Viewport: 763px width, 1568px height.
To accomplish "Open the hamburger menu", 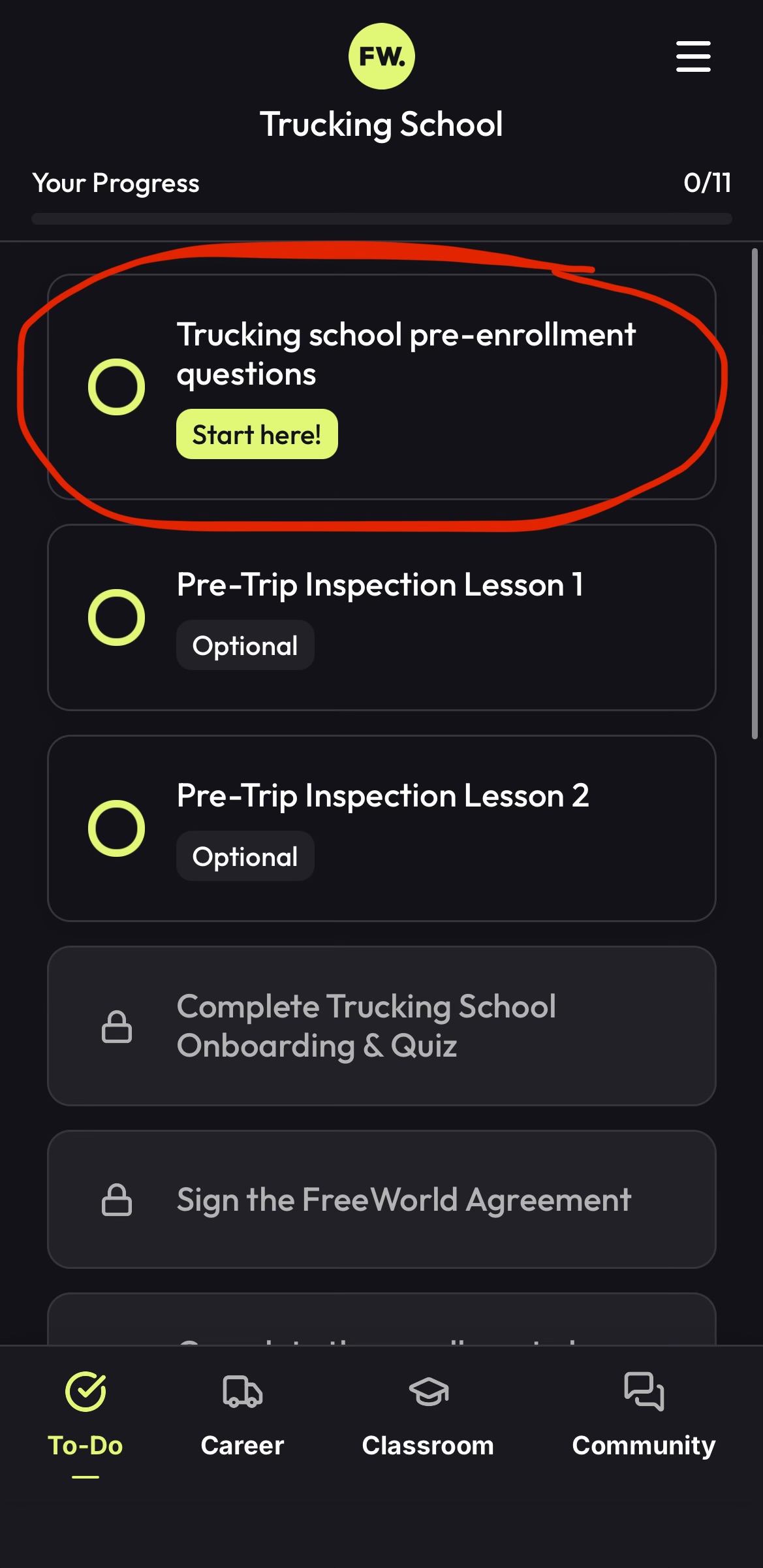I will tap(693, 56).
